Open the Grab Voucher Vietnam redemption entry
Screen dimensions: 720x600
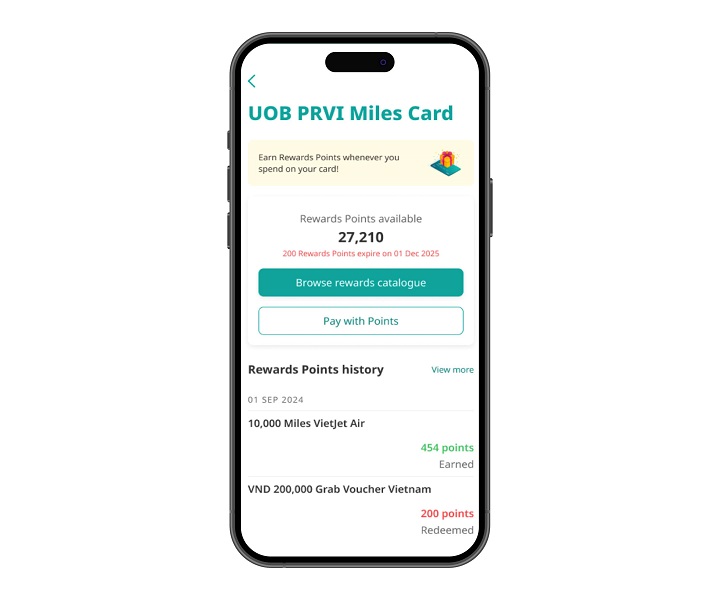[x=360, y=508]
